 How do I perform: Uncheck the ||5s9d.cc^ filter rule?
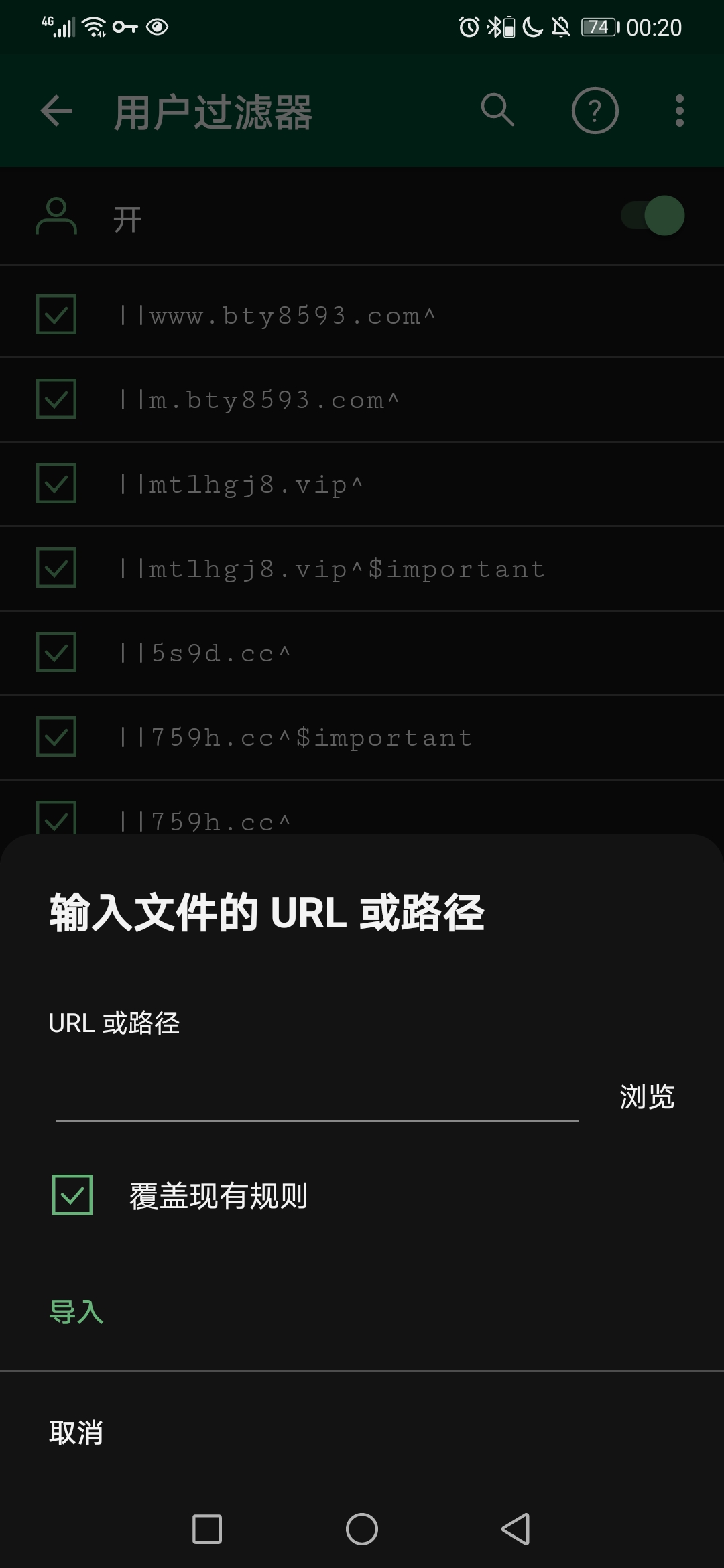[56, 653]
